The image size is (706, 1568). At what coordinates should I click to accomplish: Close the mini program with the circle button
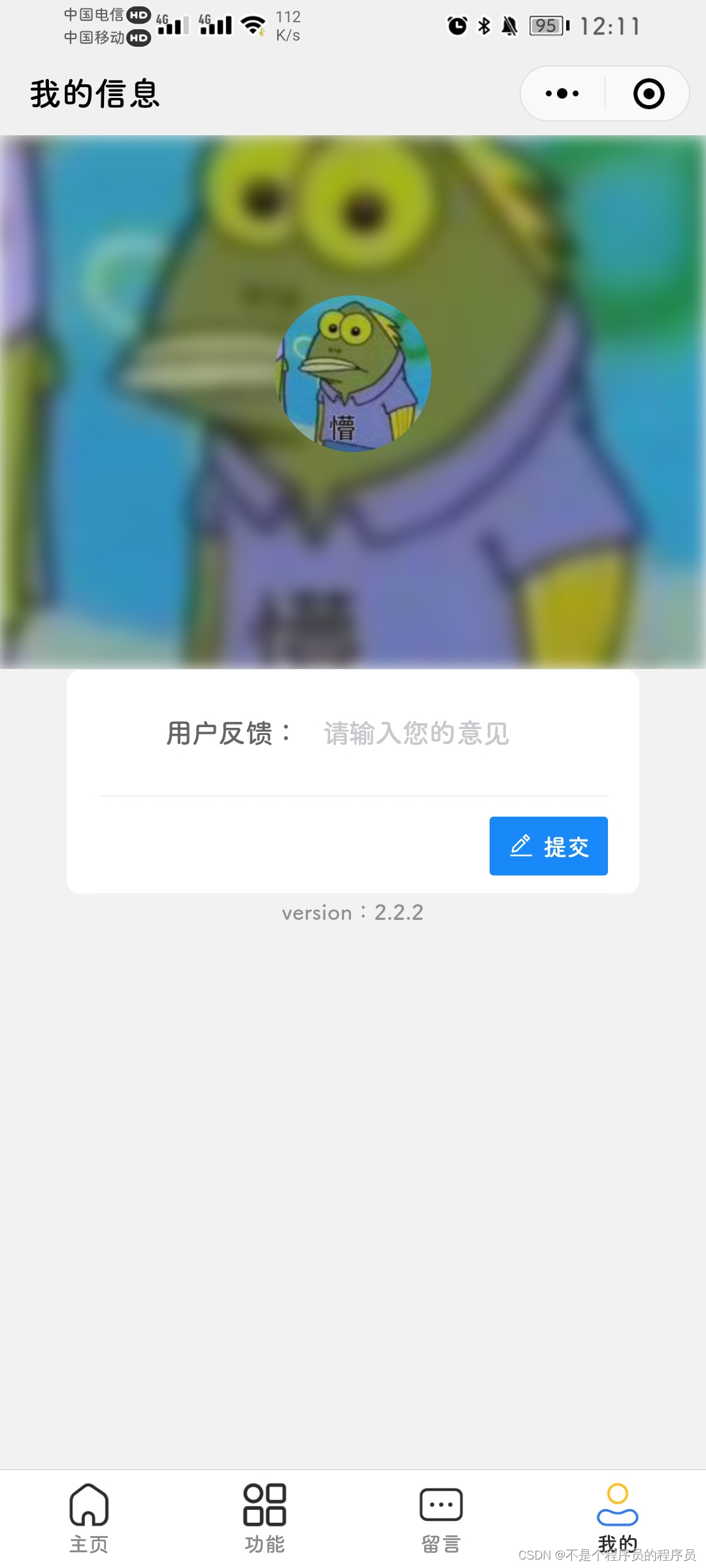(648, 93)
